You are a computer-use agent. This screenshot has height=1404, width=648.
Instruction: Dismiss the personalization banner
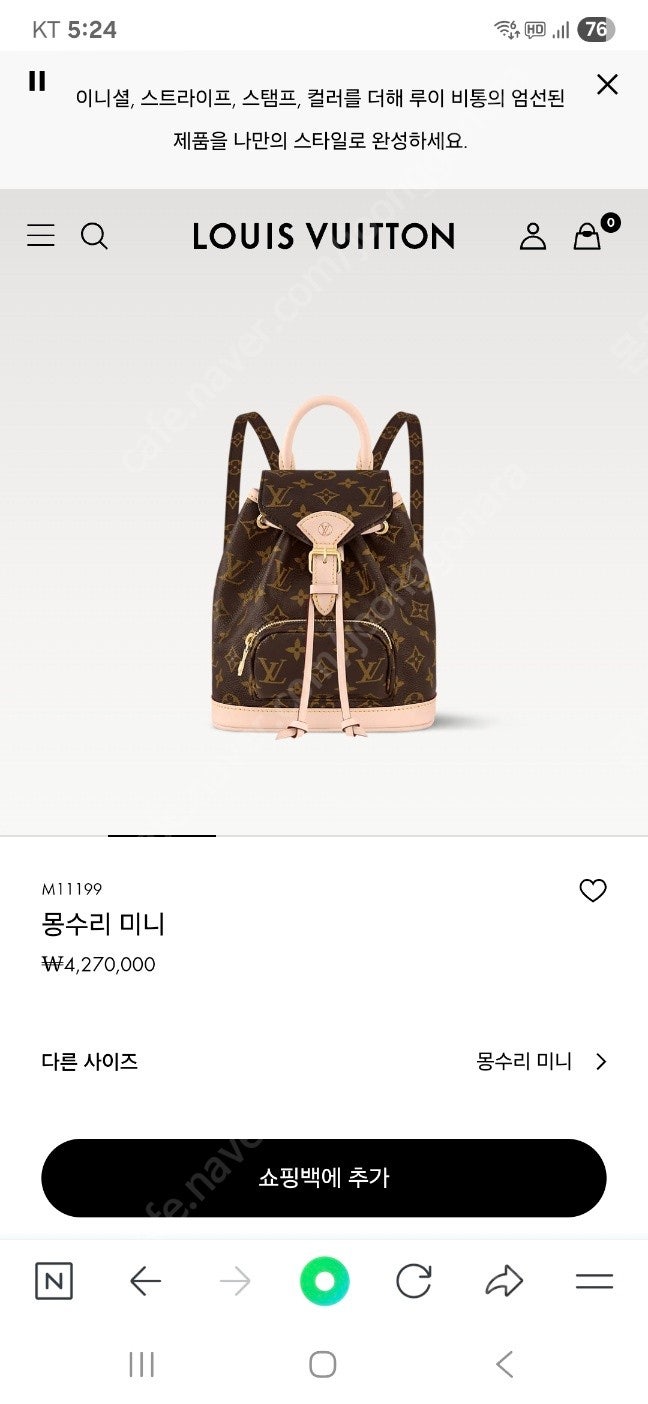point(607,85)
